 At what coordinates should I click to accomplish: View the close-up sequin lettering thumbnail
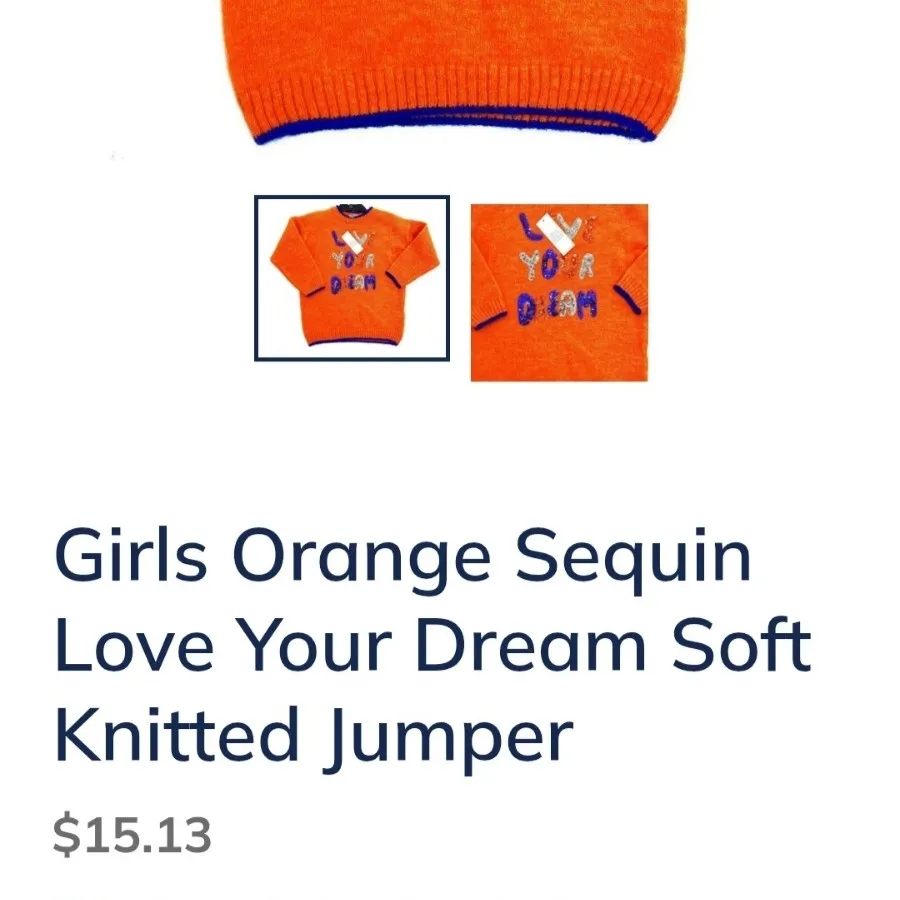(x=559, y=292)
